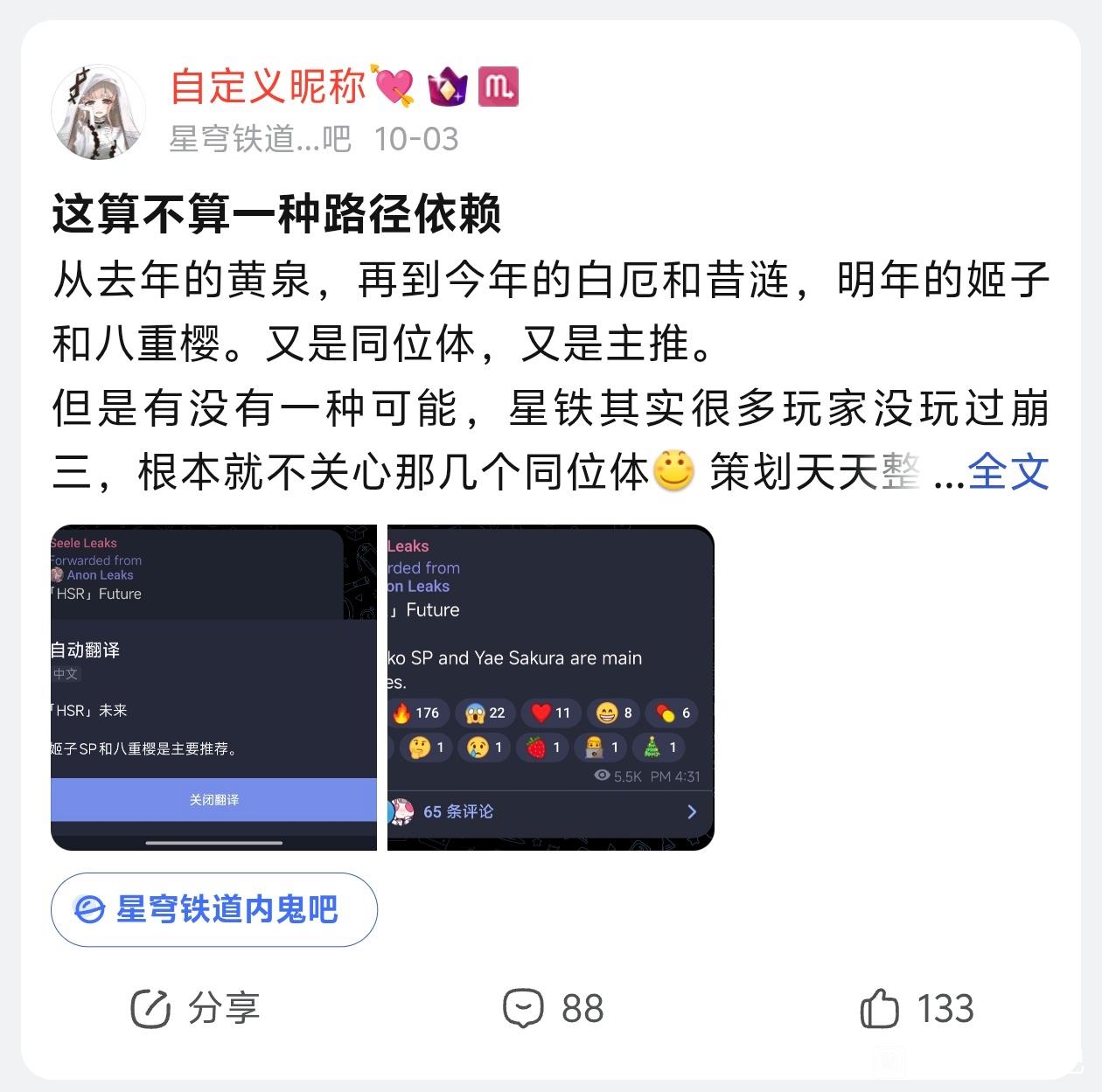Open the 88 comments on this post

(x=553, y=1008)
